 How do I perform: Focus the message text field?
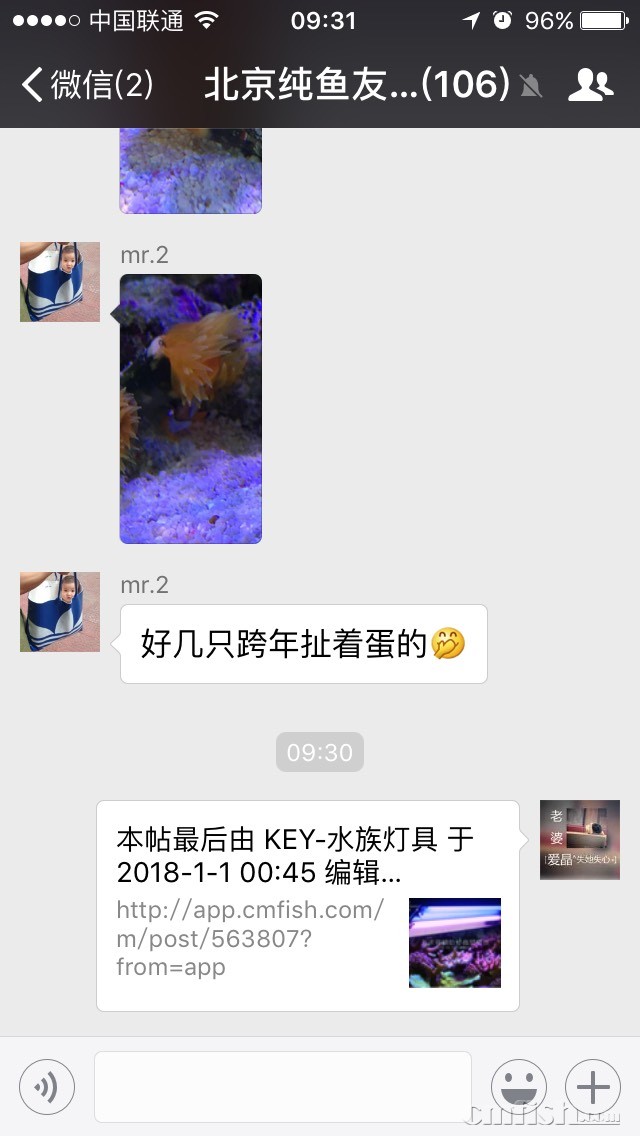tap(282, 1086)
